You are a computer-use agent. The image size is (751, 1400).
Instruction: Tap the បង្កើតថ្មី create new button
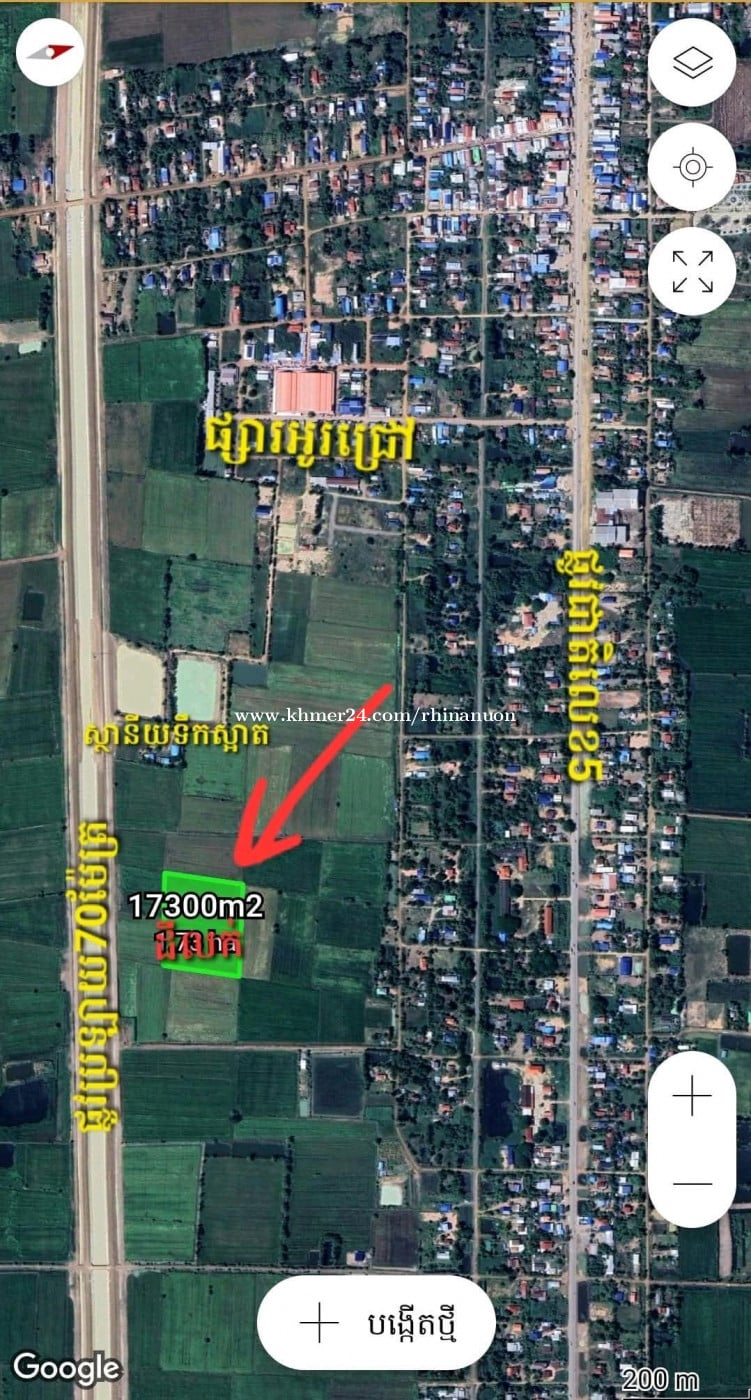click(x=376, y=1323)
